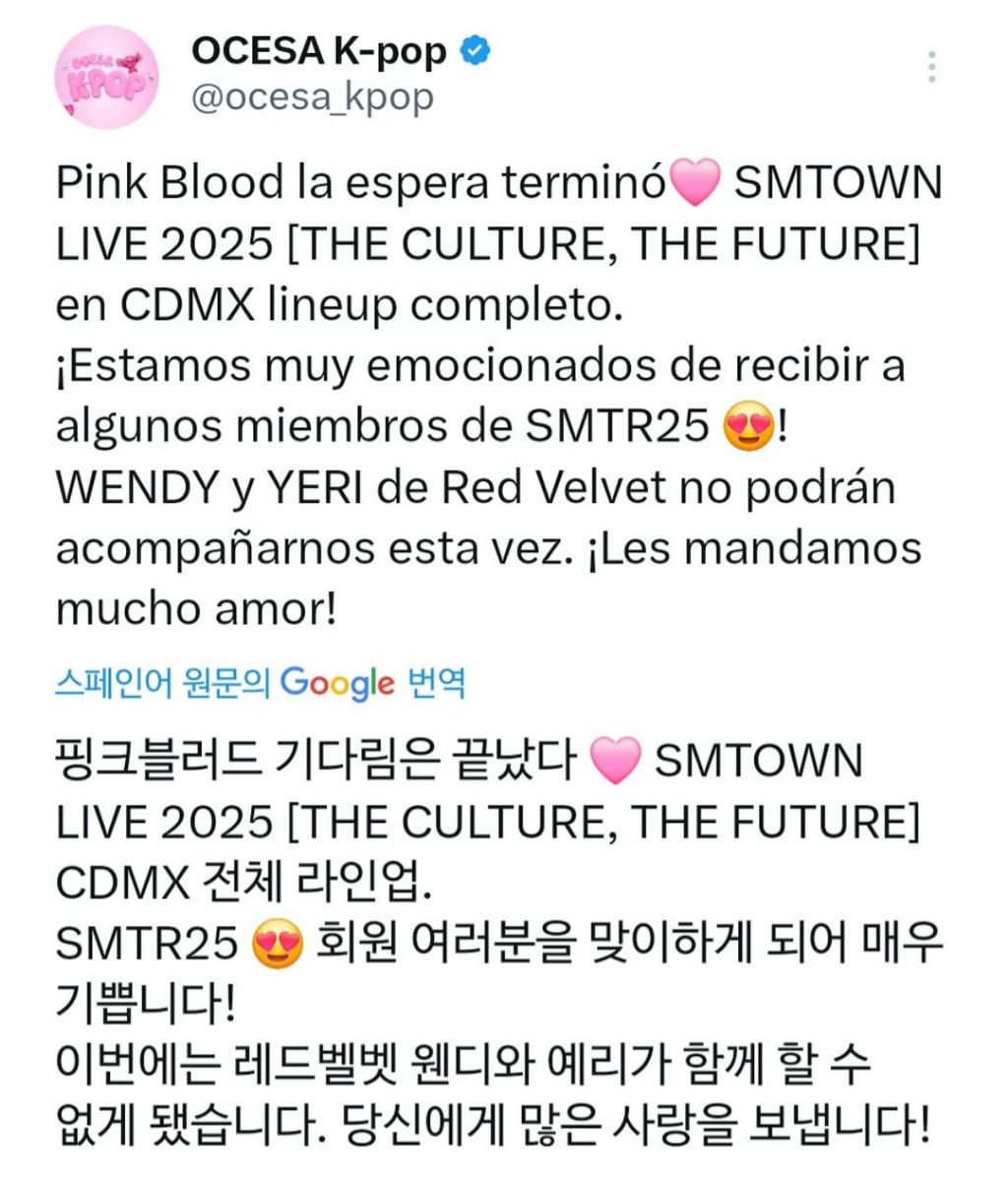The height and width of the screenshot is (1180, 1008).
Task: Click the heart-eyes emoji in Korean paragraph
Action: [277, 943]
